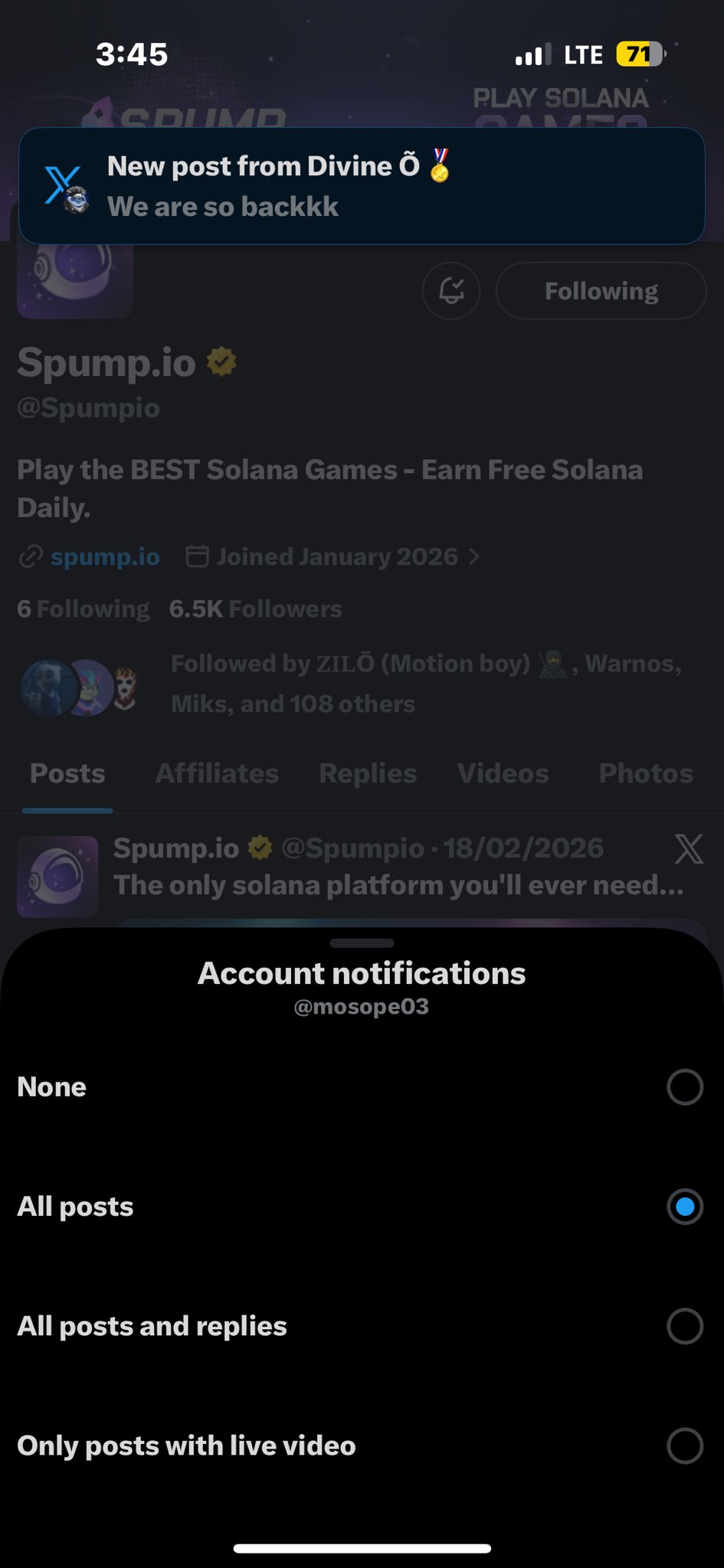The width and height of the screenshot is (724, 1568).
Task: Open the spump.io website link
Action: [105, 557]
